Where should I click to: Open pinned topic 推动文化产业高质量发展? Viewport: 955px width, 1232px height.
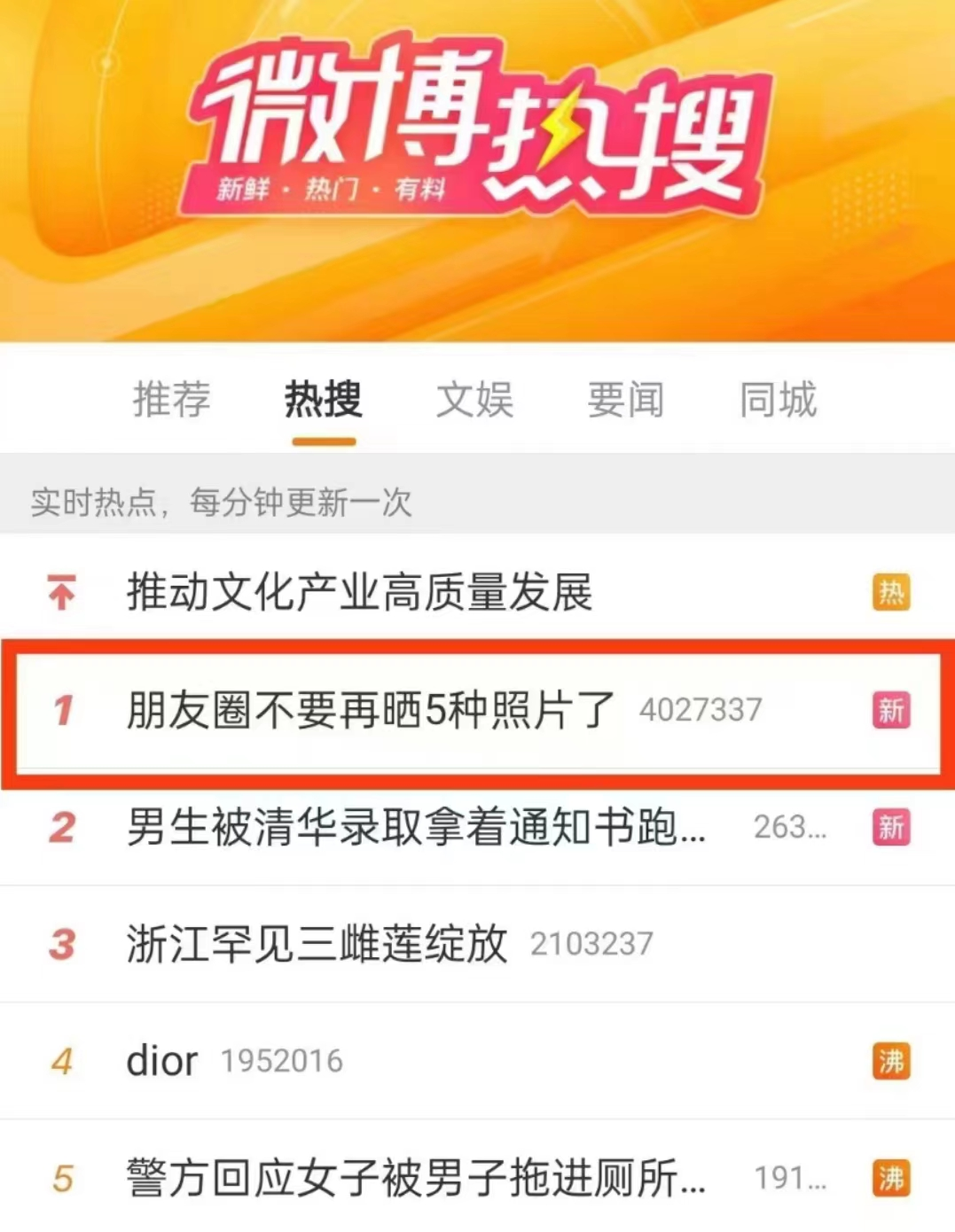(x=360, y=592)
